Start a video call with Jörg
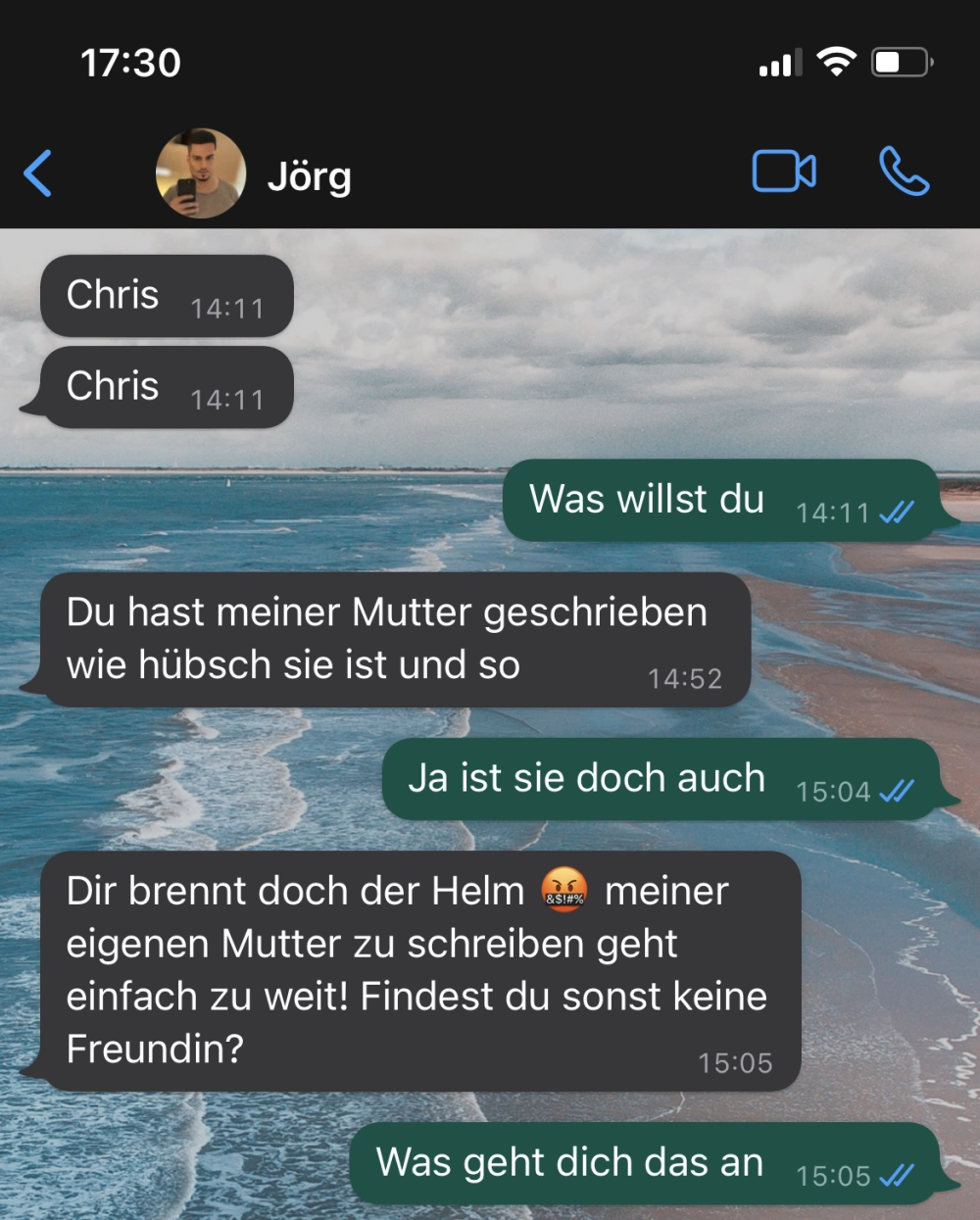 783,171
